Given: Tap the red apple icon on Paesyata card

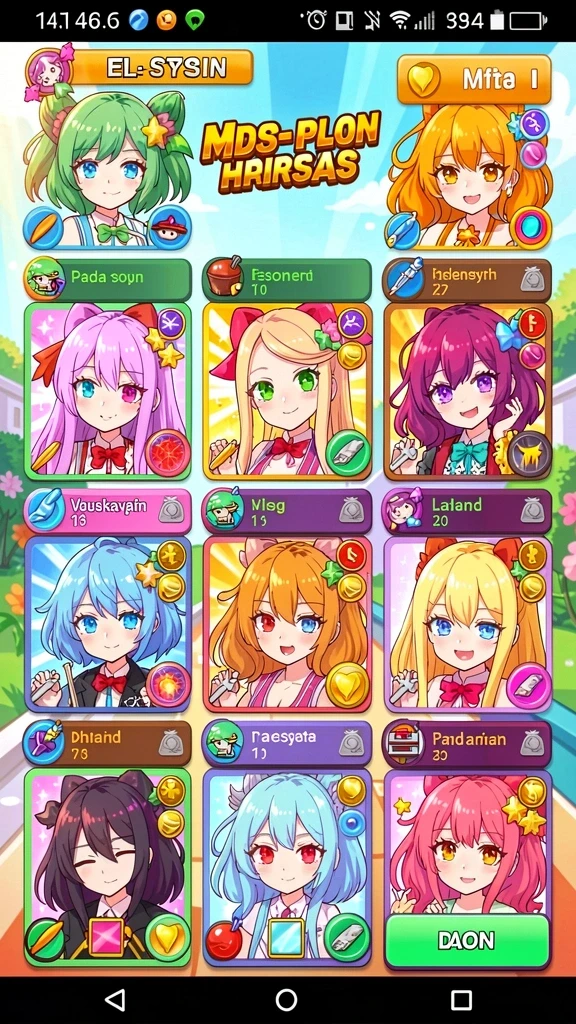Looking at the screenshot, I should pos(225,940).
